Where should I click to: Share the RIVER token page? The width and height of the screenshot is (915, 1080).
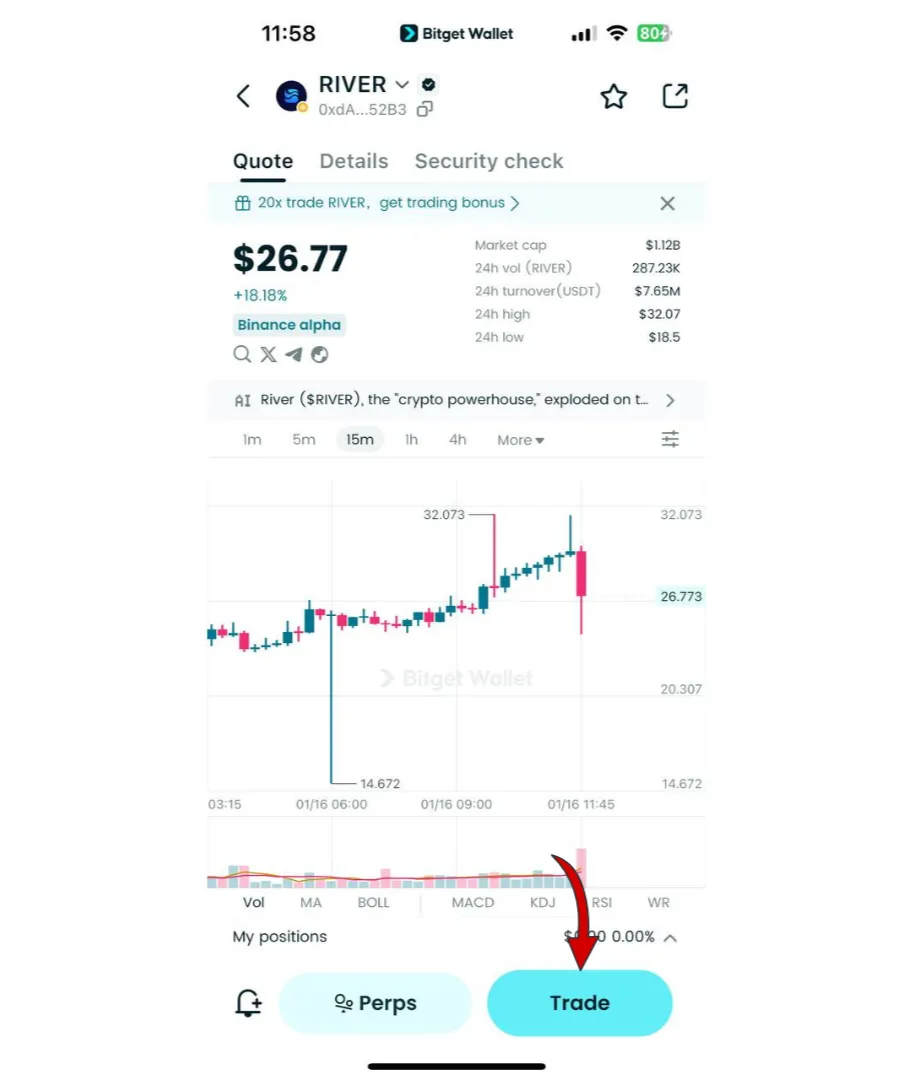coord(675,96)
